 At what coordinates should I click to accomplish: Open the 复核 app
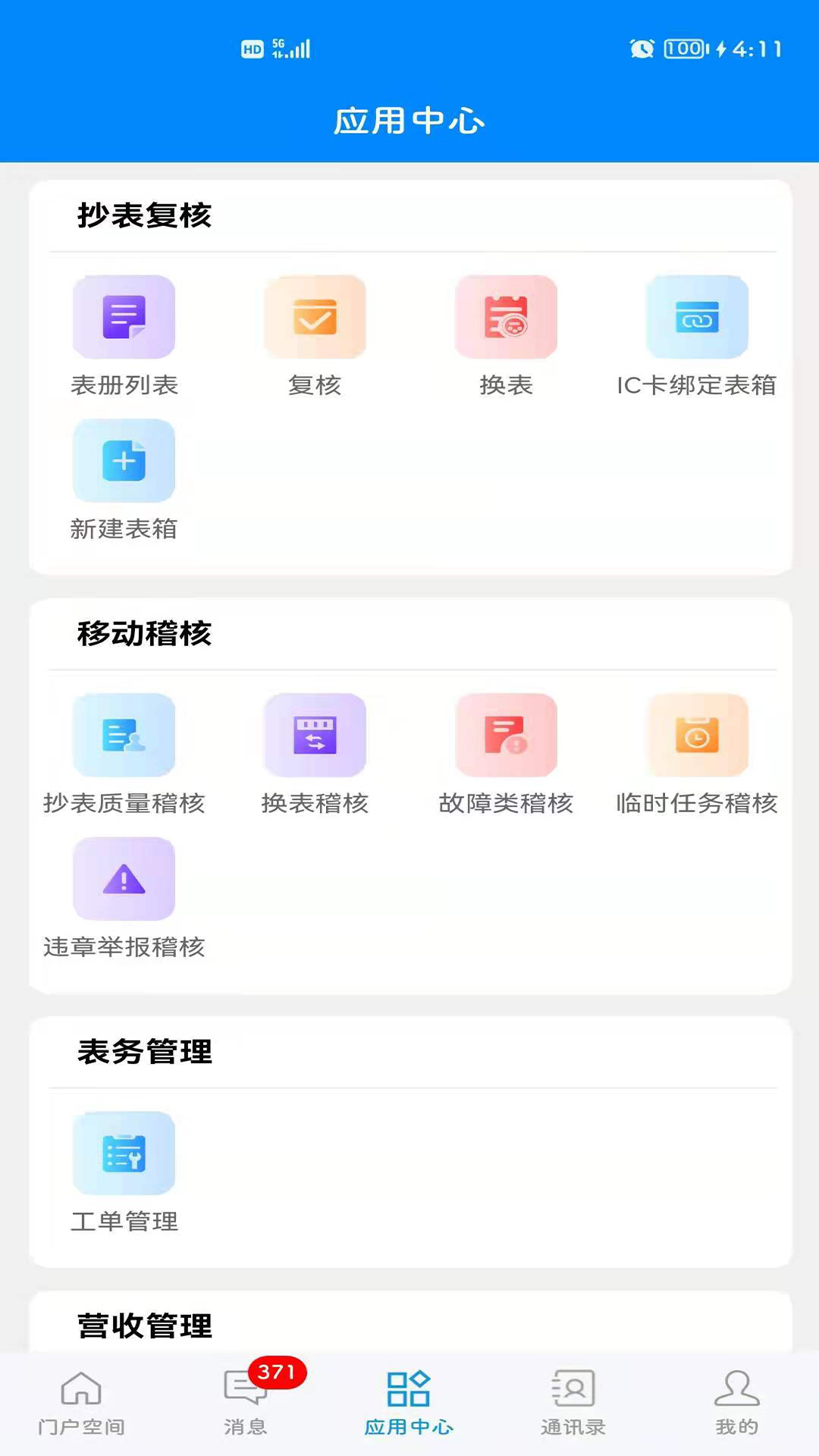315,317
